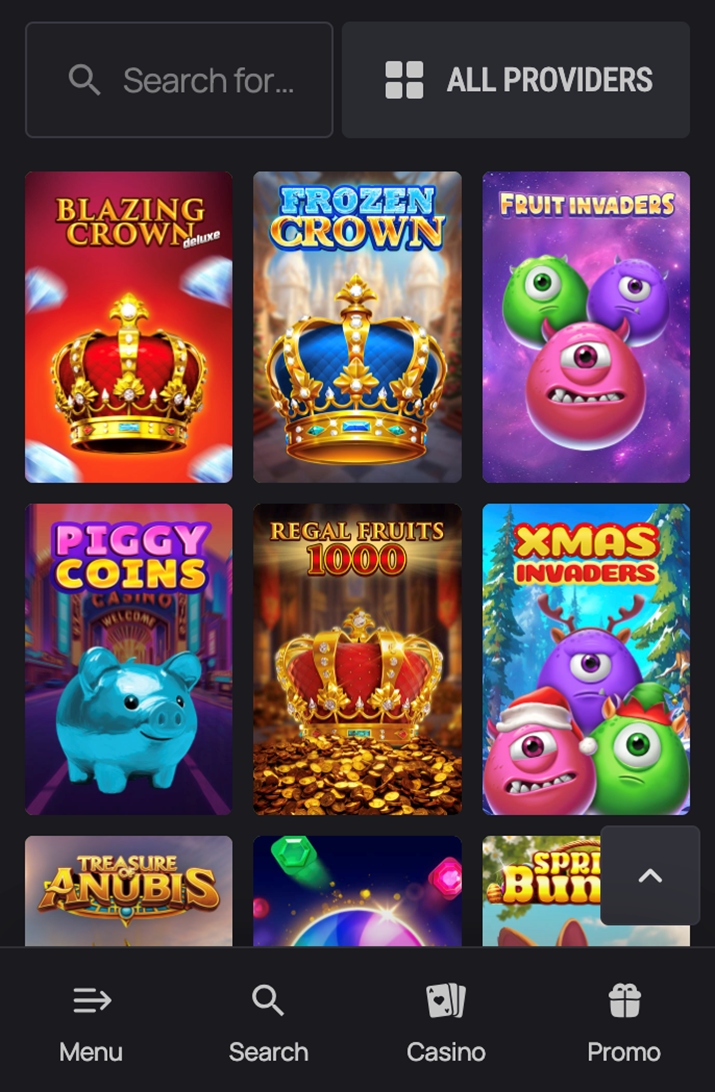Open Treasure of Anubis game

coord(129,890)
